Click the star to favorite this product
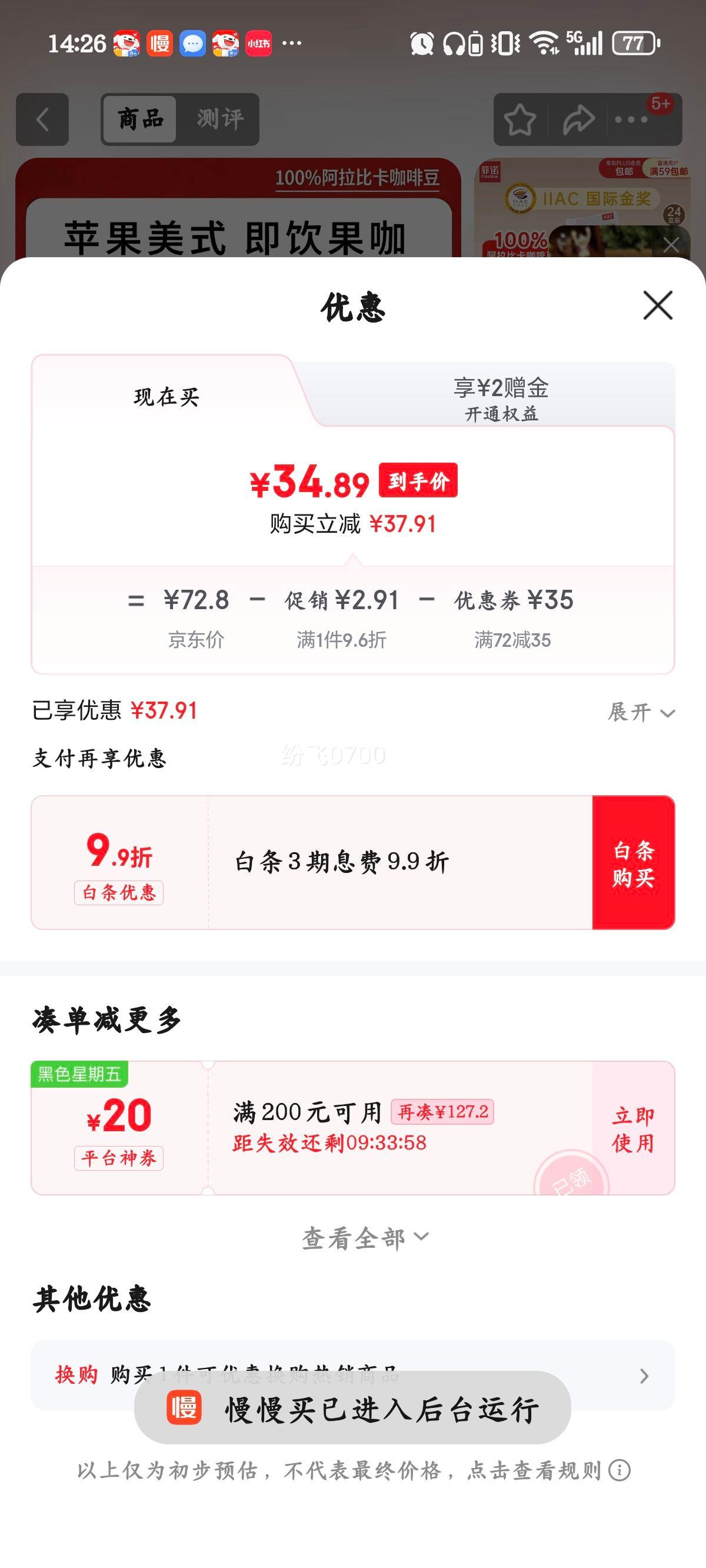The height and width of the screenshot is (1568, 706). tap(520, 119)
